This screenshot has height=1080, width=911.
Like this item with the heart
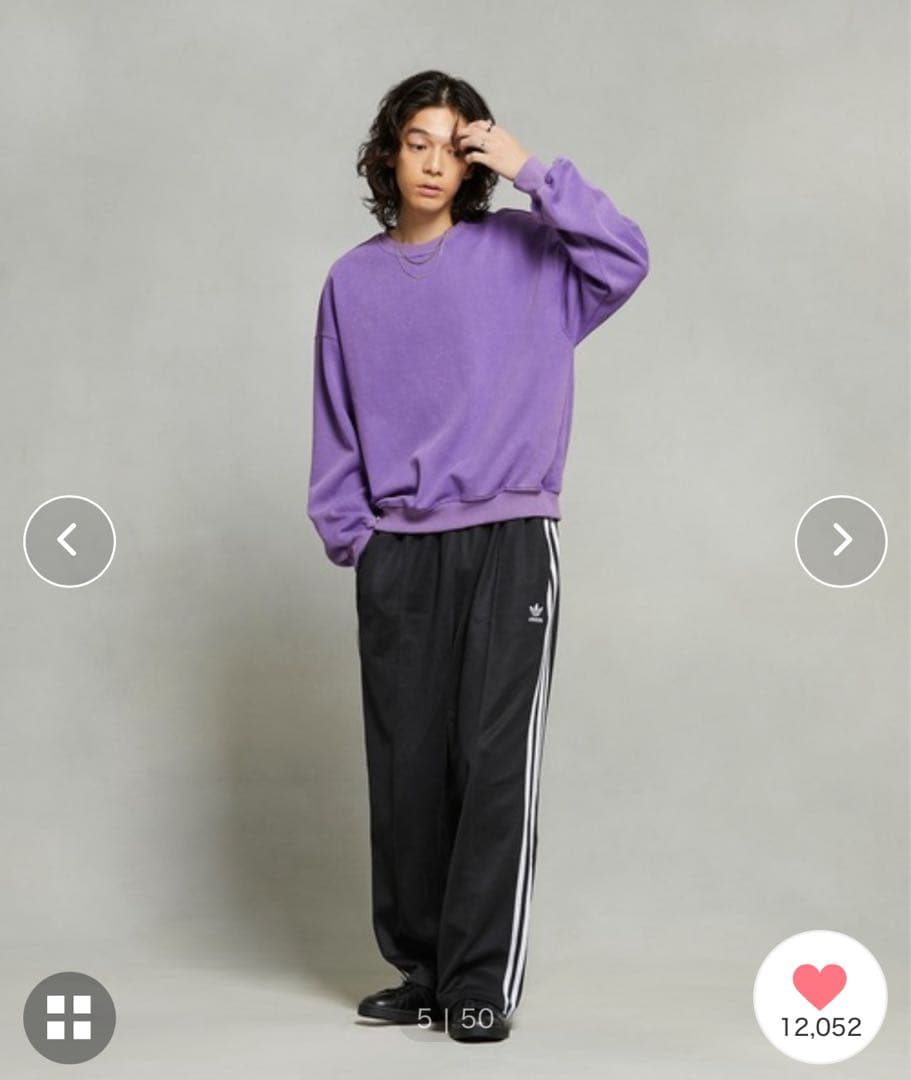[820, 989]
